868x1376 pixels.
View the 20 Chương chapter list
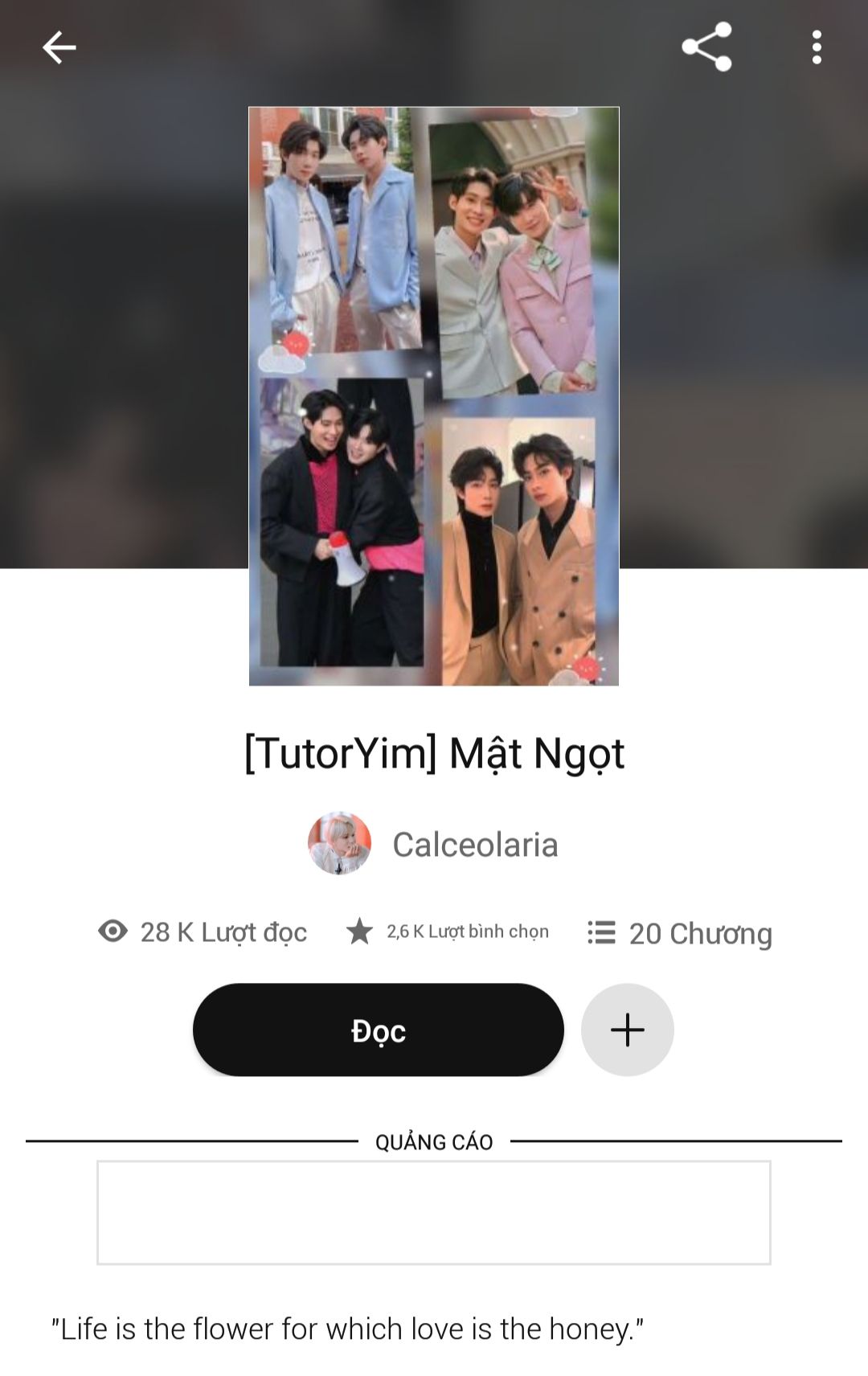point(680,933)
